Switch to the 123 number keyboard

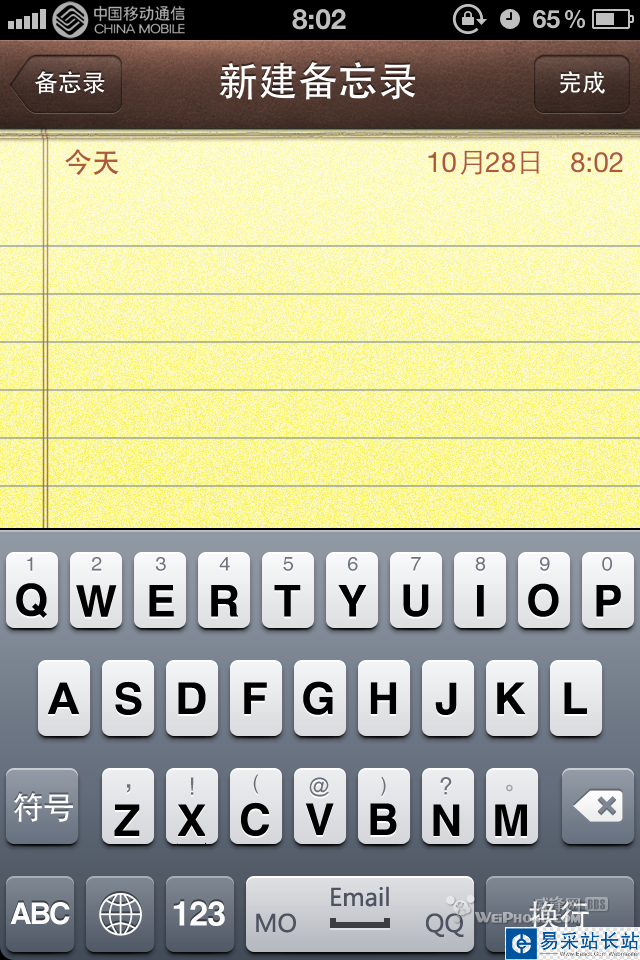(199, 914)
